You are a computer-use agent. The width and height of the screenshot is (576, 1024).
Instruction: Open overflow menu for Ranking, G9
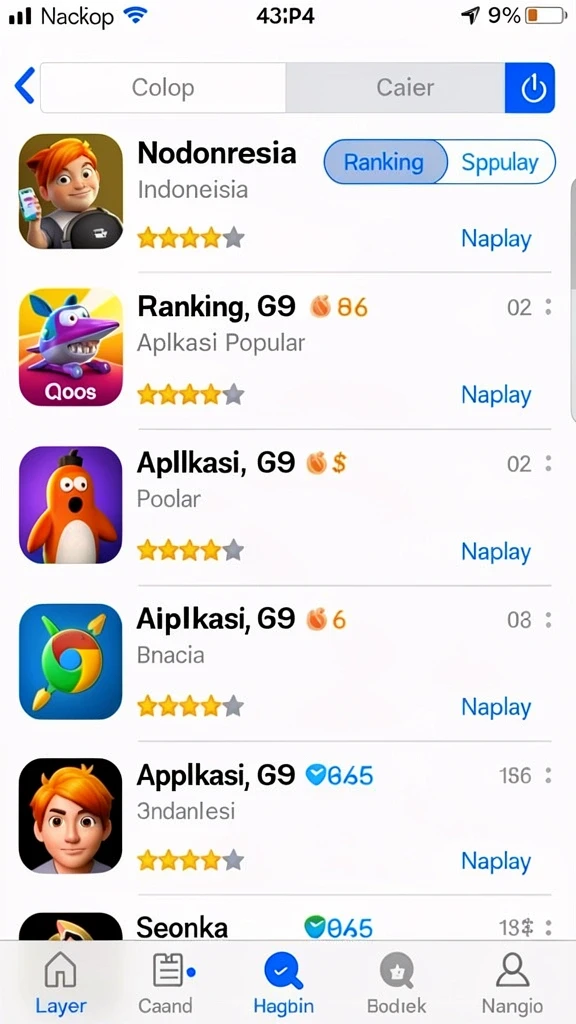549,307
